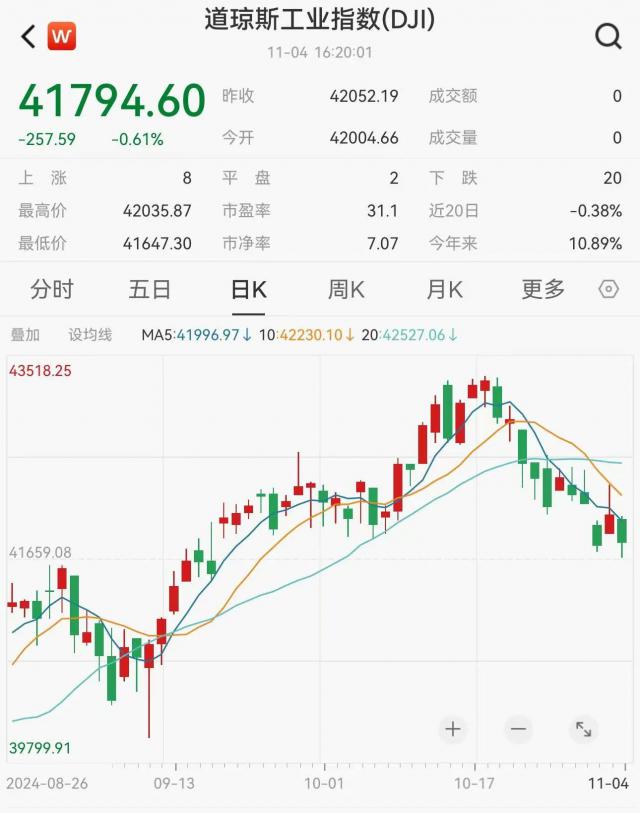Tap 叠加 to overlay another index
640x813 pixels.
(x=25, y=335)
